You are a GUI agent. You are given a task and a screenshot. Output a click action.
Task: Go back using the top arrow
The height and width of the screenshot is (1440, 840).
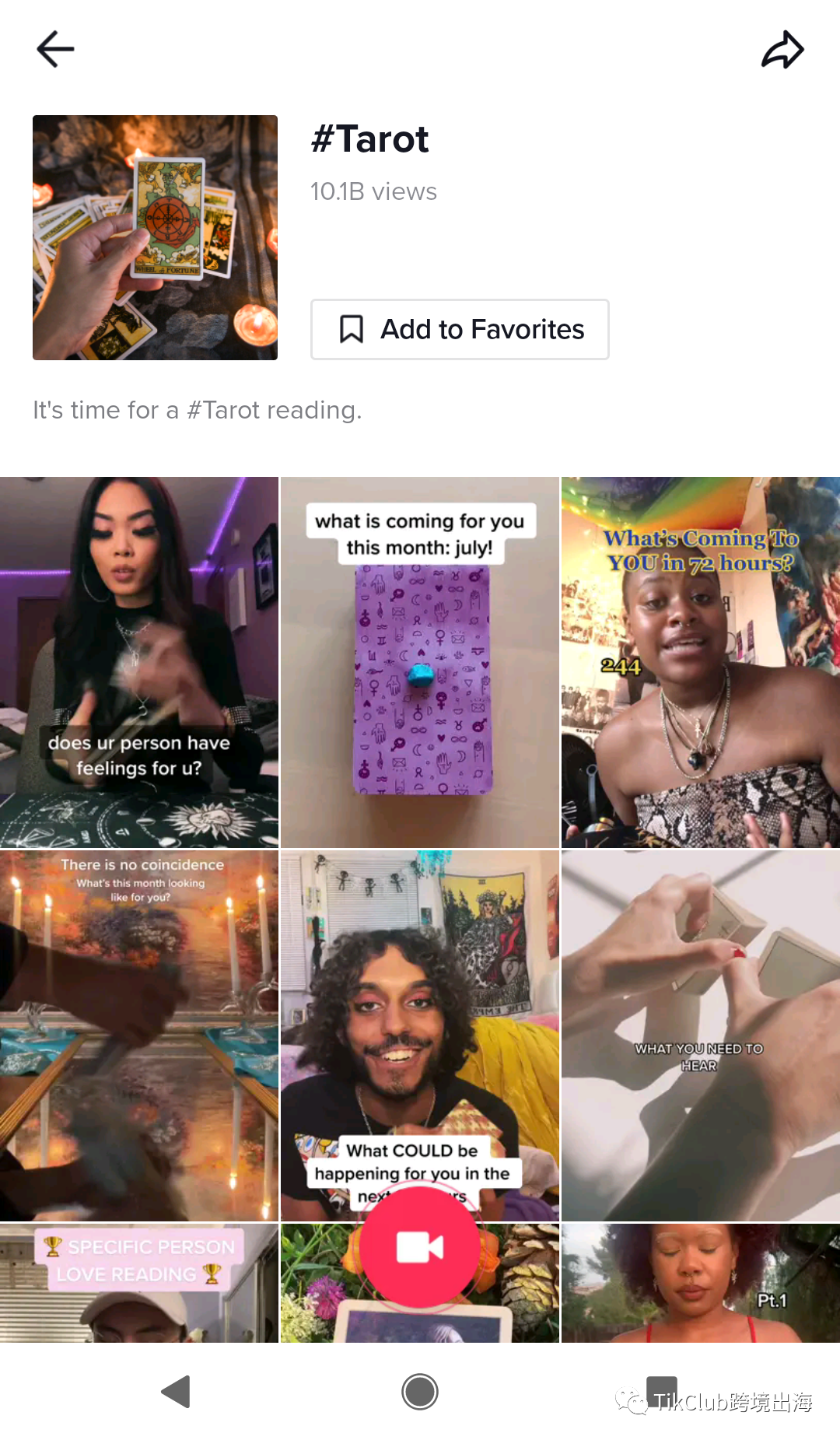(x=55, y=49)
